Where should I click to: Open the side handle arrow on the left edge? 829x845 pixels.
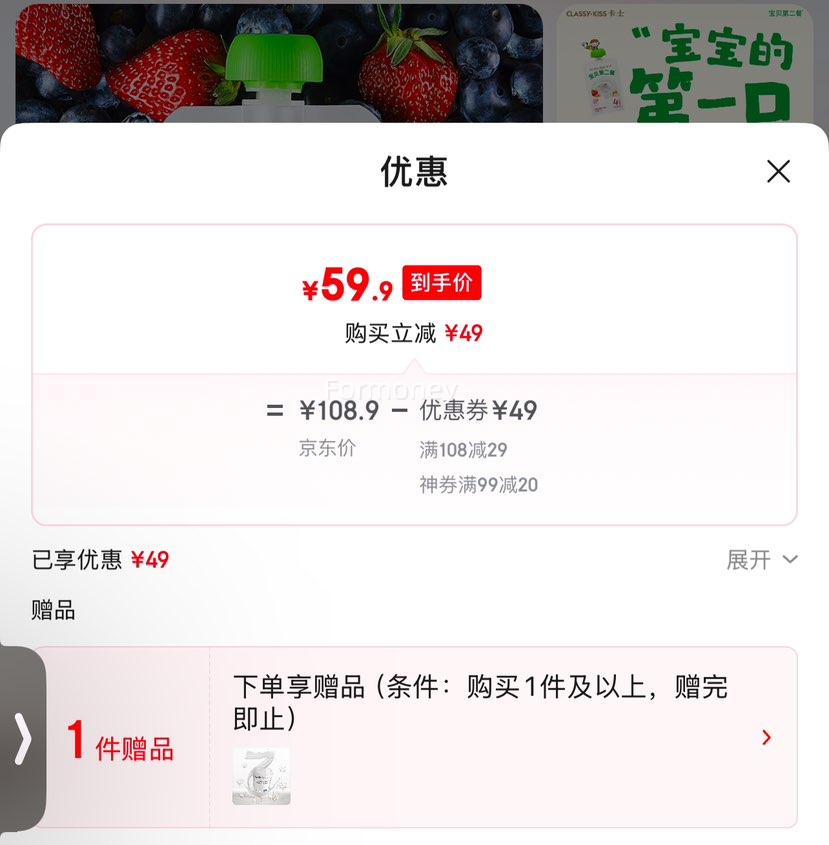22,739
